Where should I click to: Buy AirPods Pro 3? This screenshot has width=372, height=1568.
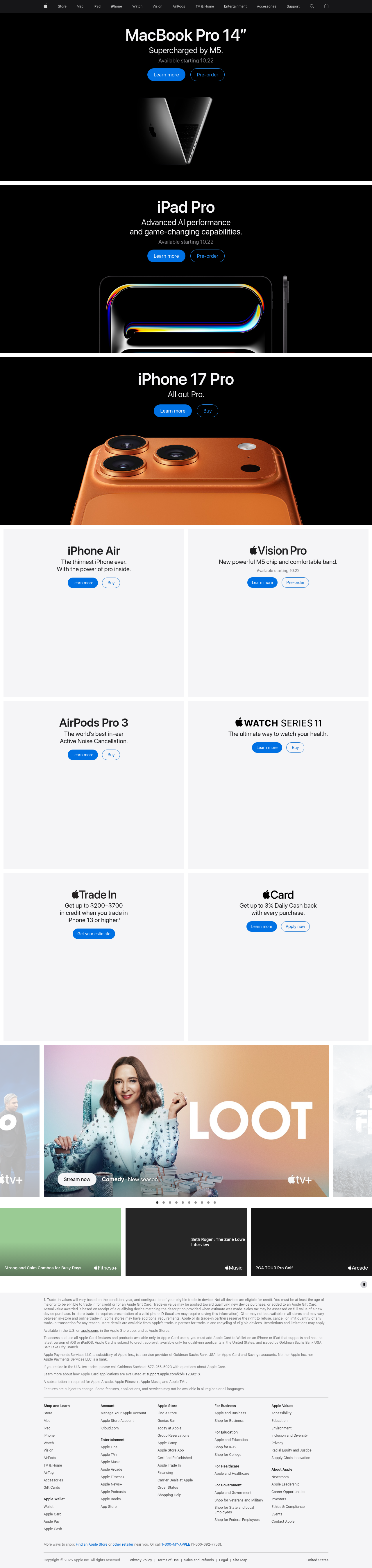coord(111,755)
